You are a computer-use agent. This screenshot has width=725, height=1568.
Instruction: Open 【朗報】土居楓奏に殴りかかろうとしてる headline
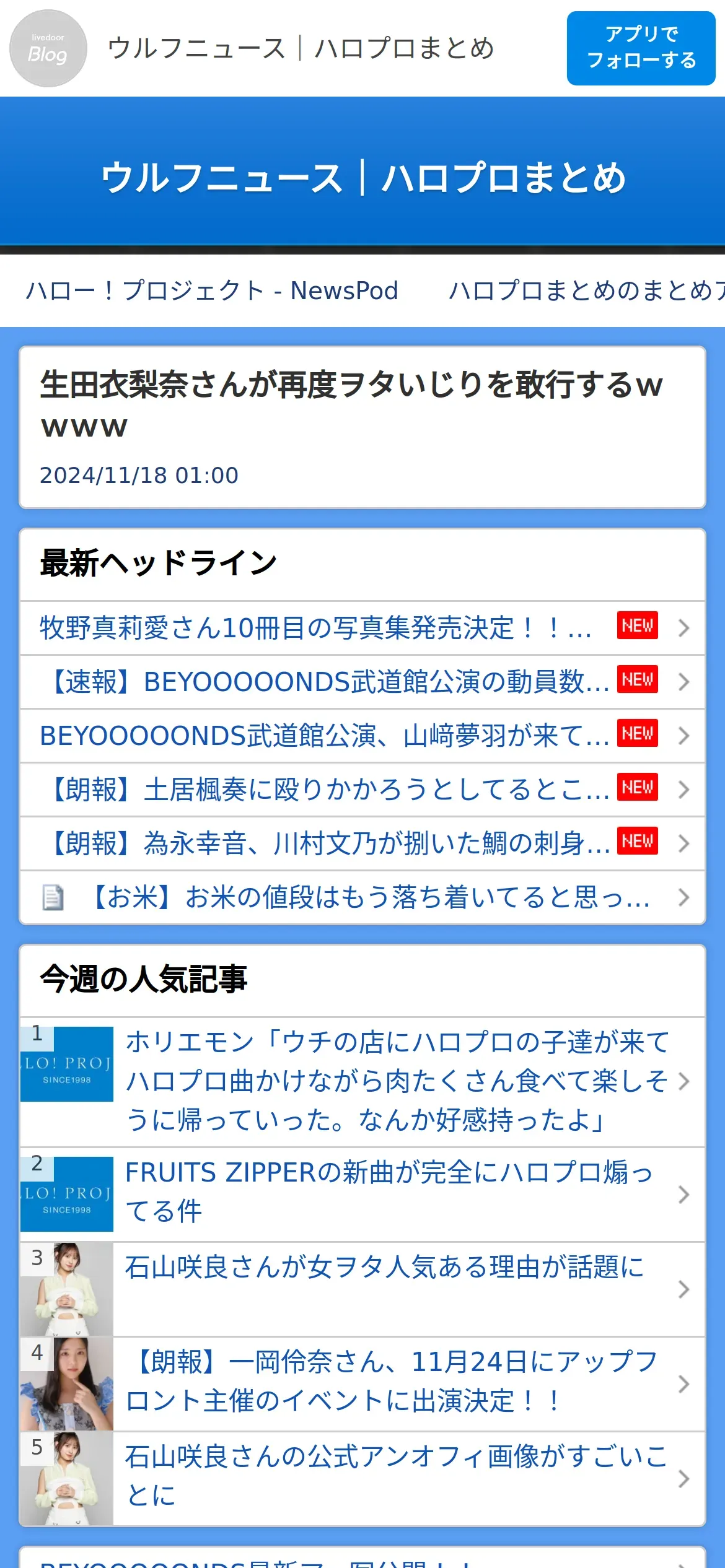pos(362,790)
